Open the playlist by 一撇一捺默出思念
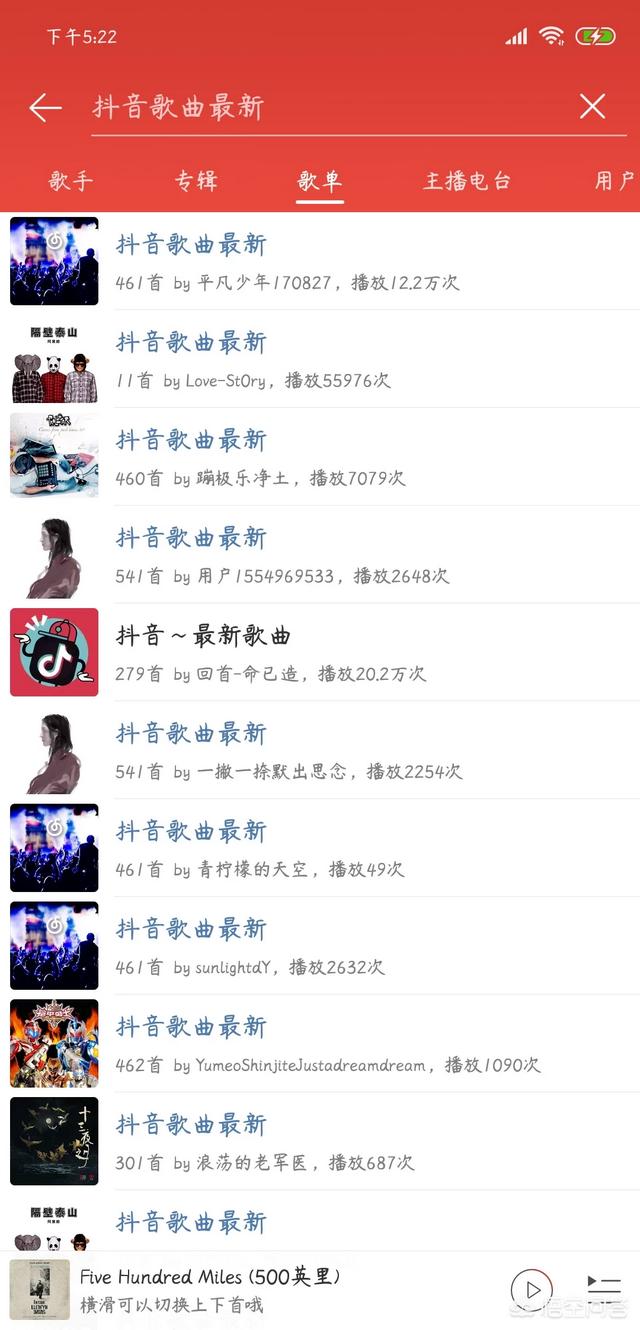This screenshot has width=640, height=1330. [320, 750]
